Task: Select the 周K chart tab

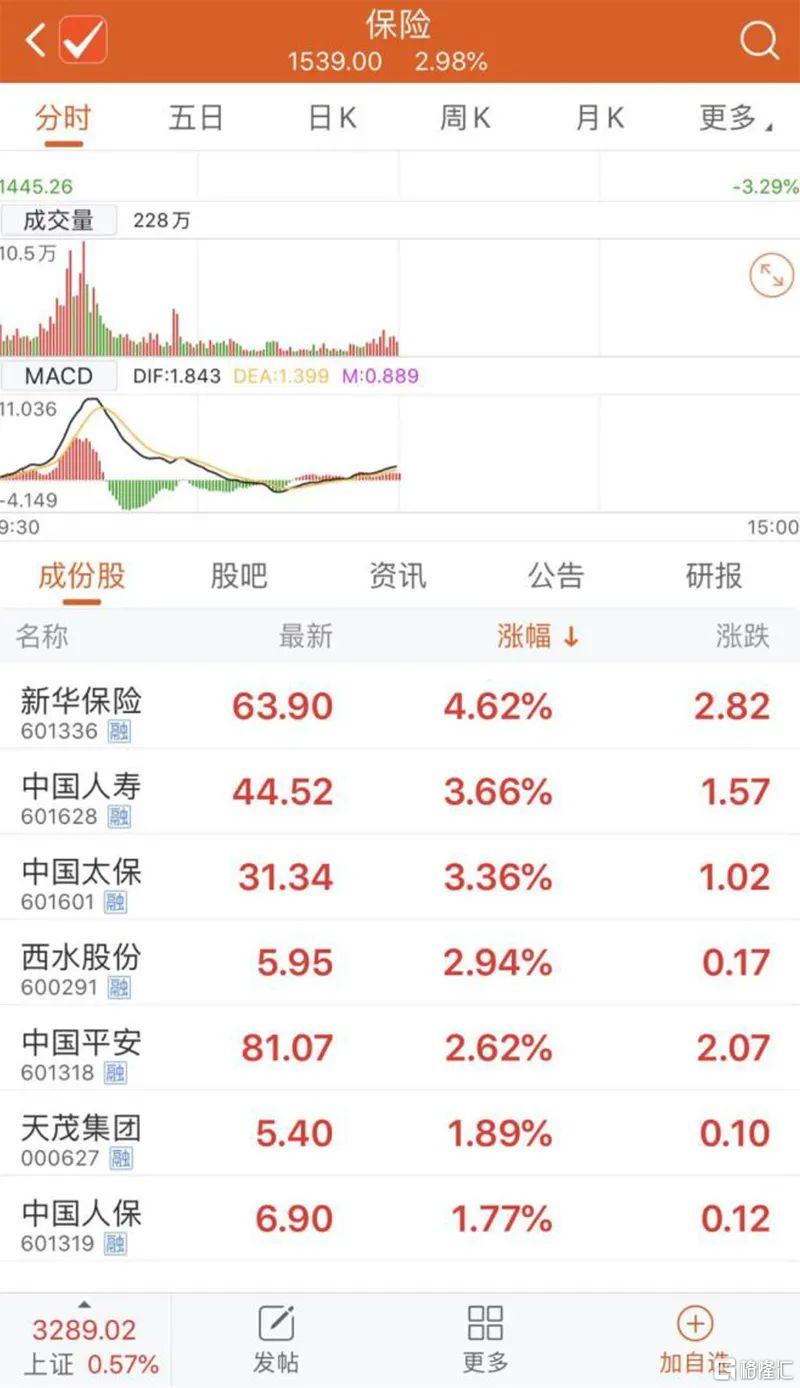Action: pos(465,118)
